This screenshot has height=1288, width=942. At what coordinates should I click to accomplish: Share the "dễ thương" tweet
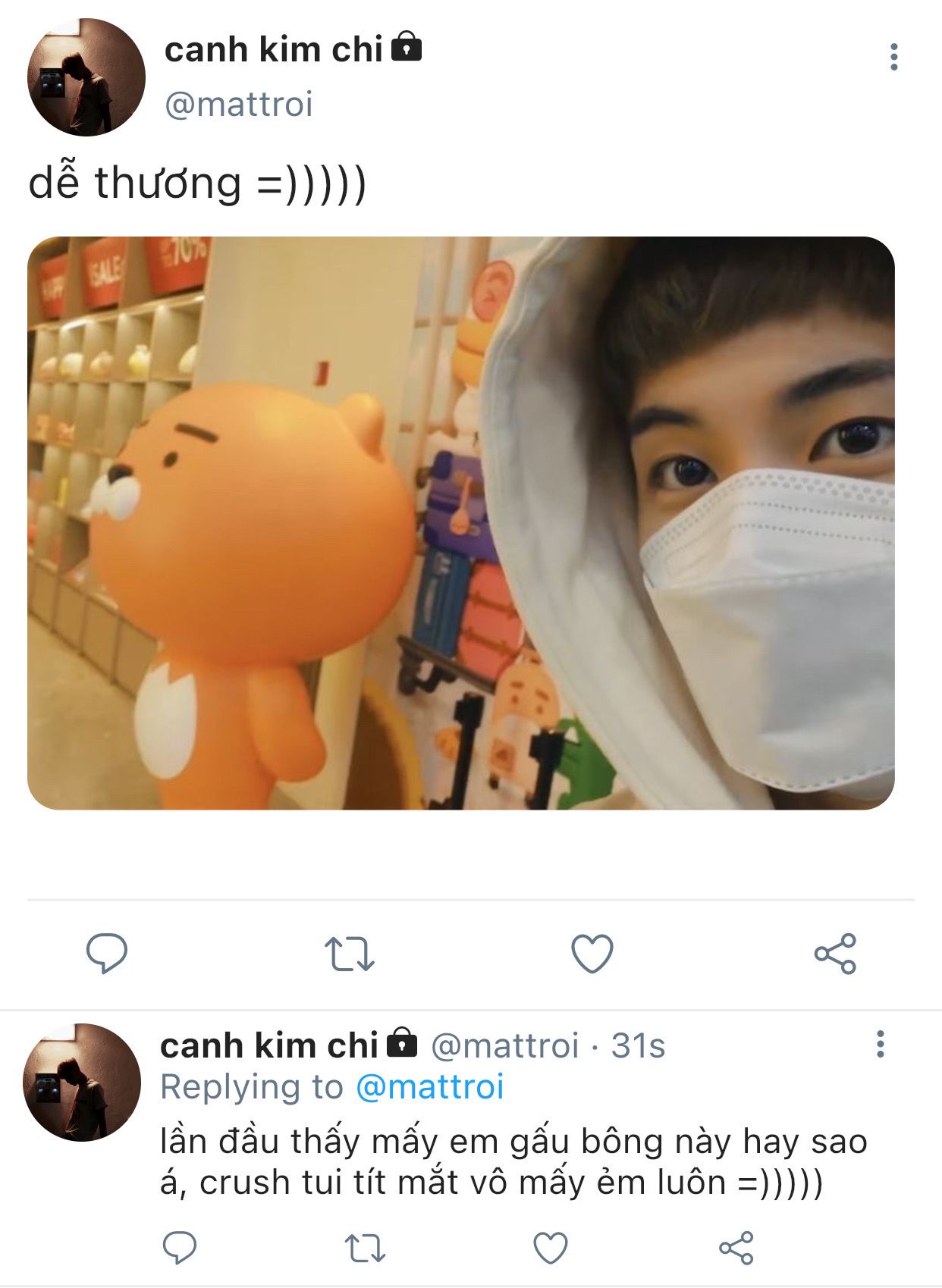point(834,954)
